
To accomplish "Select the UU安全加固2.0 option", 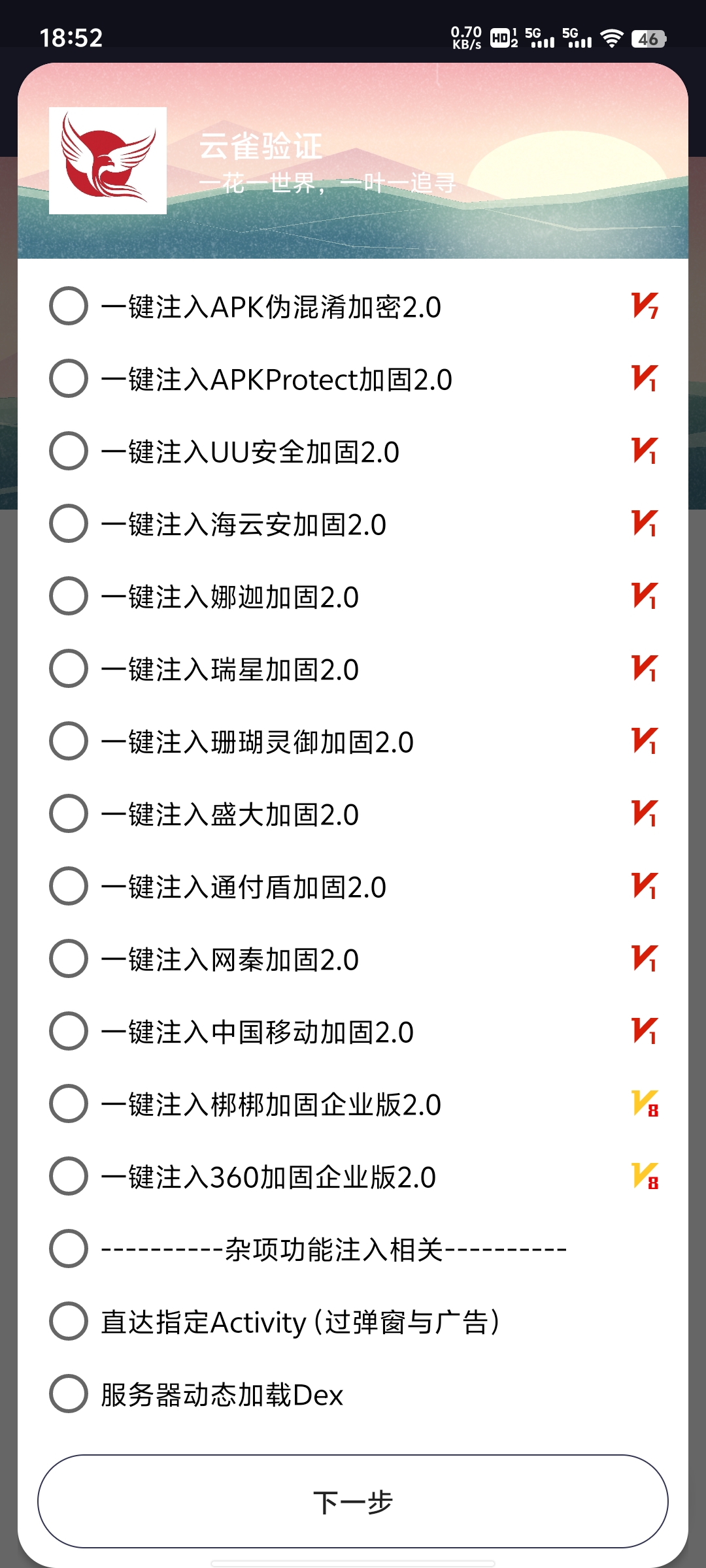I will pyautogui.click(x=69, y=451).
